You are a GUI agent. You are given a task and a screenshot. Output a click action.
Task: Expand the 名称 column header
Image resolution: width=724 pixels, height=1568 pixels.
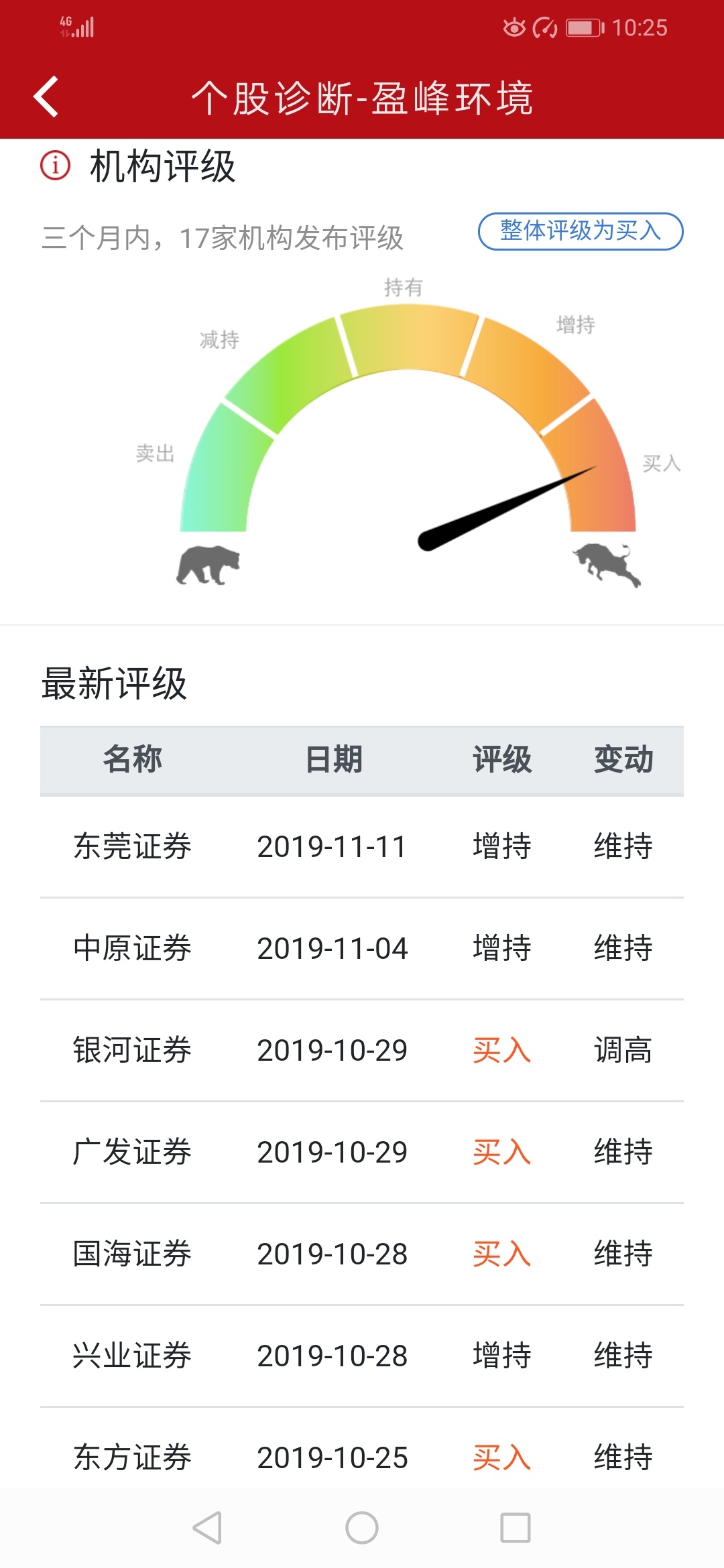coord(133,760)
